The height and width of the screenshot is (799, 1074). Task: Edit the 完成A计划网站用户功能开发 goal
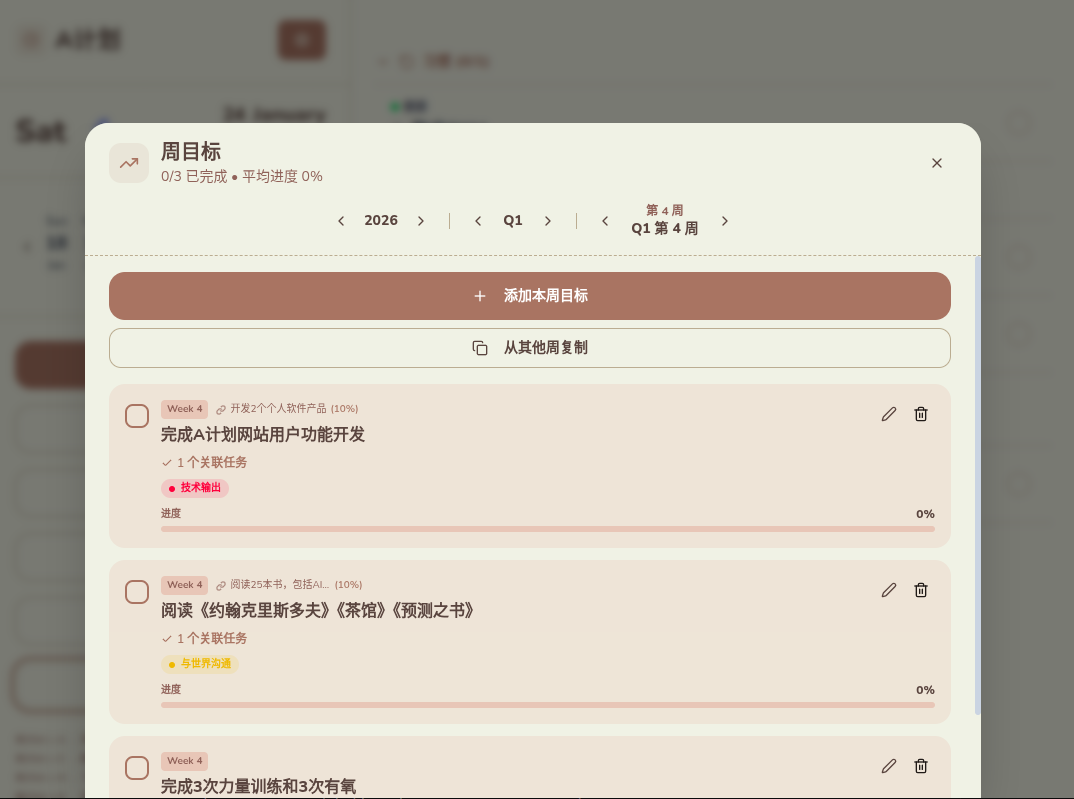(889, 414)
